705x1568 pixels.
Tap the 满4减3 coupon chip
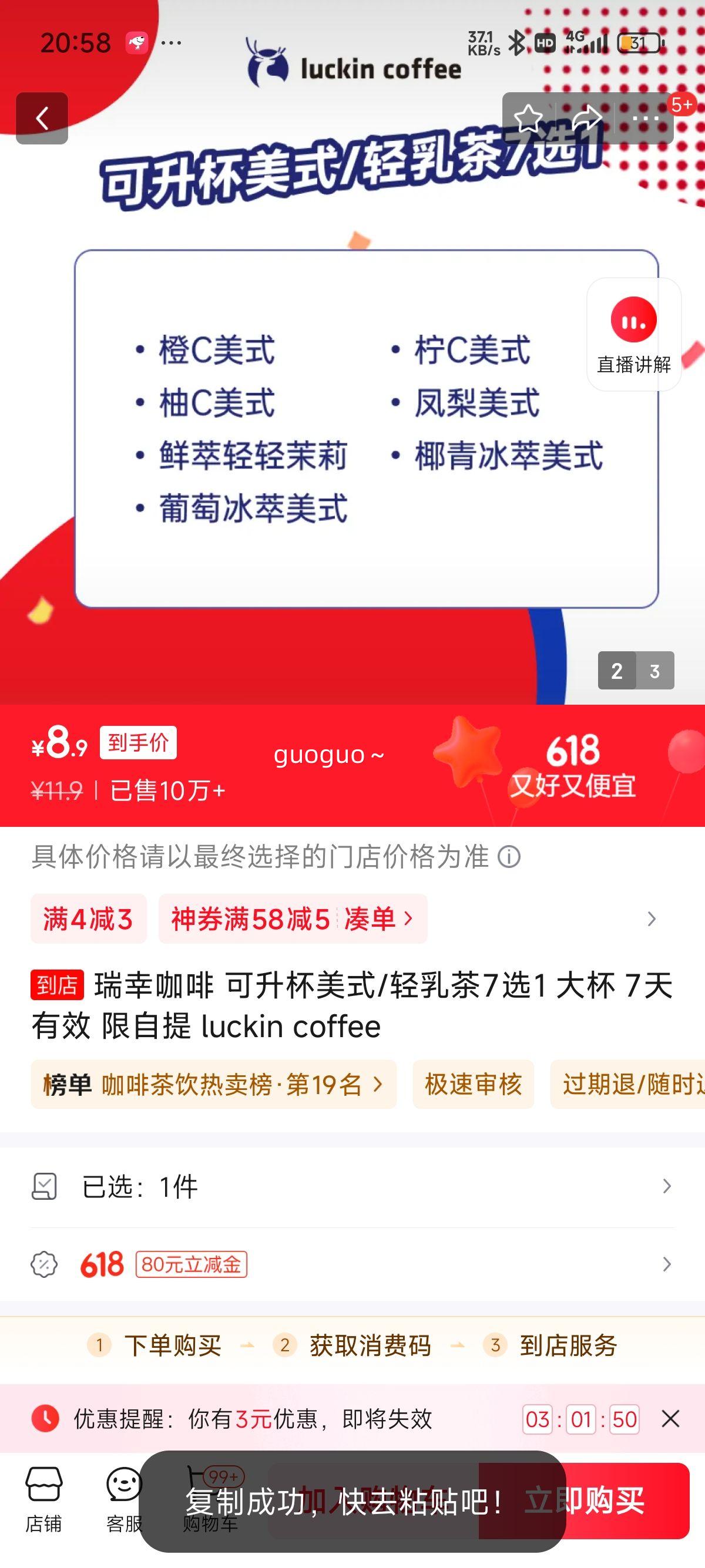pos(88,918)
